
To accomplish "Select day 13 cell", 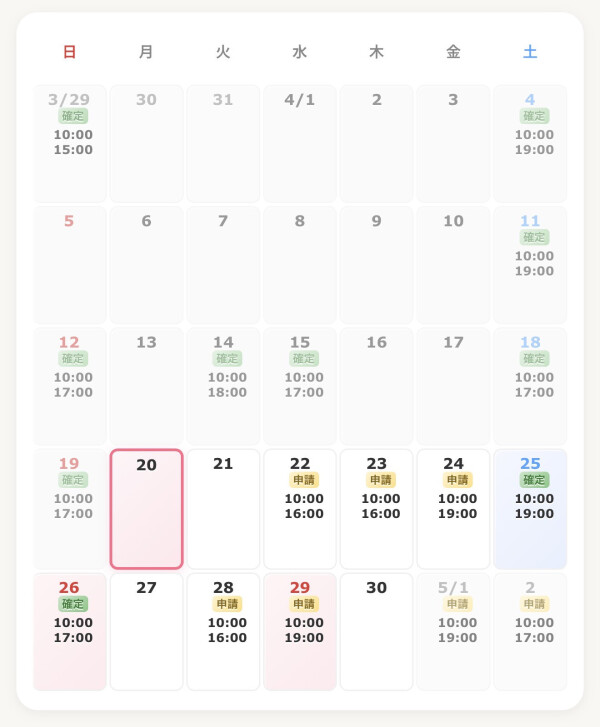I will coord(146,386).
